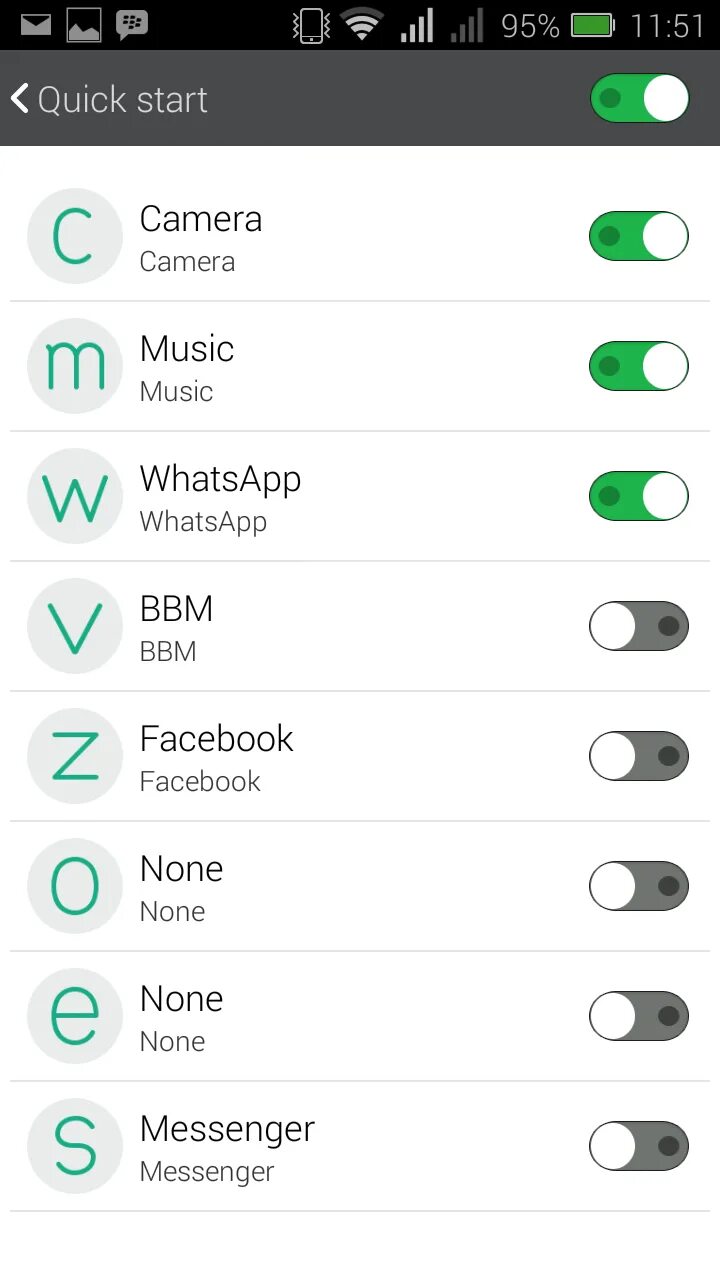Open the Messenger gesture row
This screenshot has width=720, height=1280.
coord(360,1146)
